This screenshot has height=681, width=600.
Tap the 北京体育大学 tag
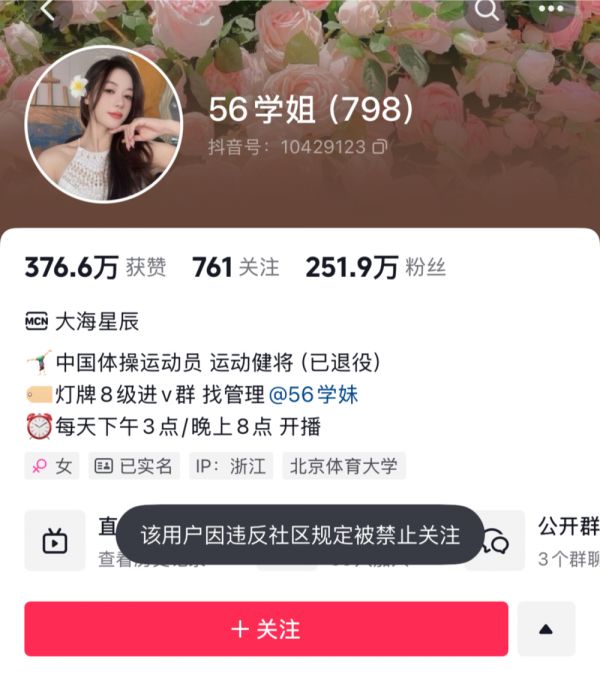click(x=344, y=466)
